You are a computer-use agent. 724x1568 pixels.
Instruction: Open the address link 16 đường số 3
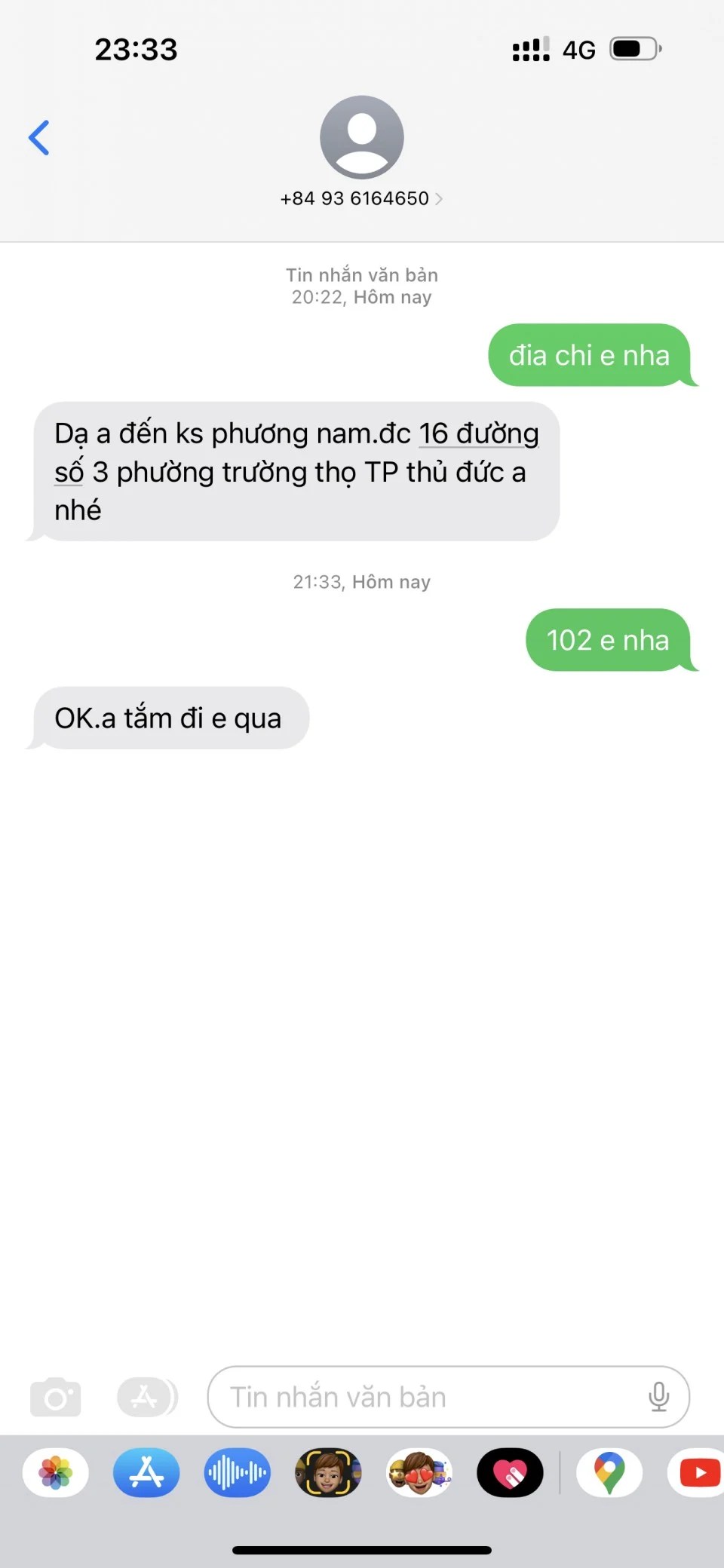click(x=478, y=435)
